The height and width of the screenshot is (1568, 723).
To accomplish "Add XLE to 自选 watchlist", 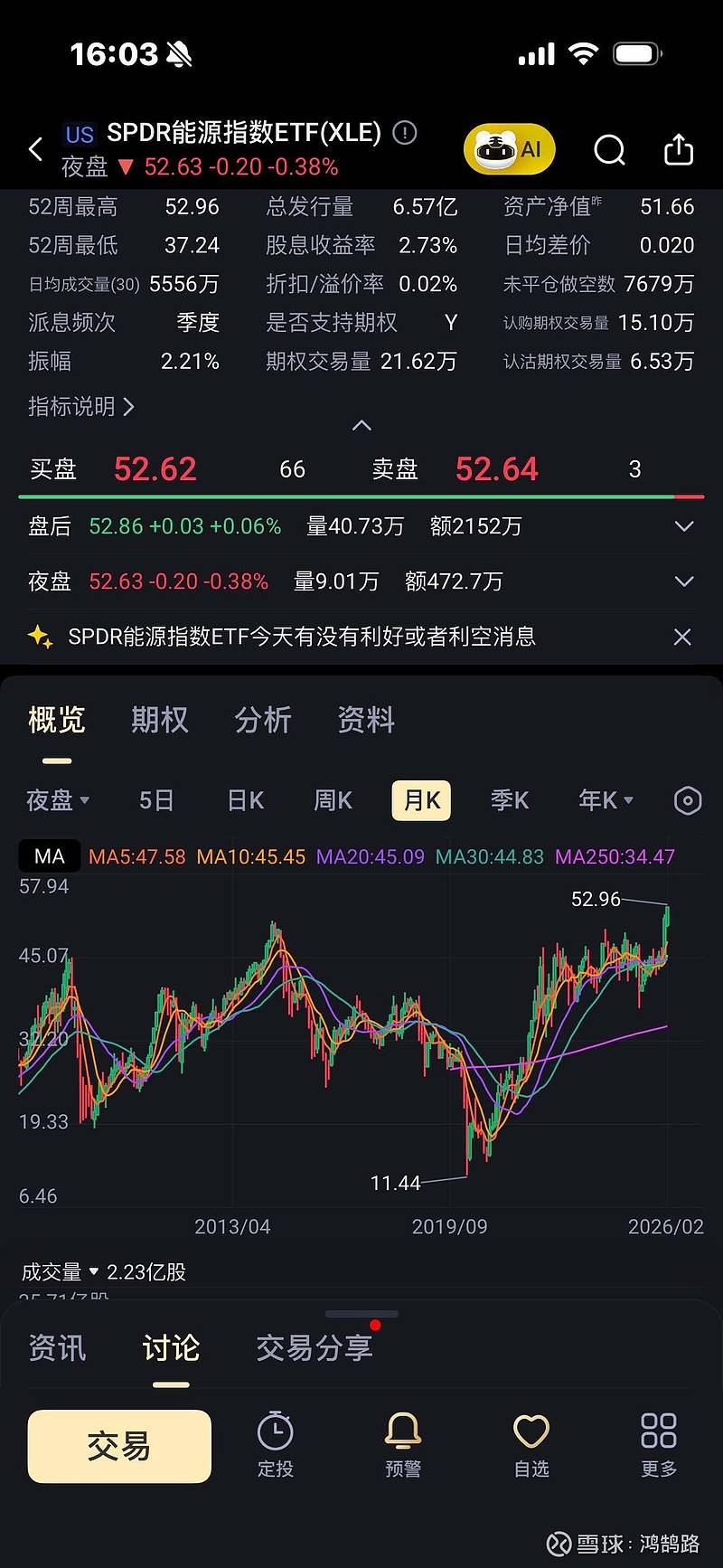I will click(531, 1445).
